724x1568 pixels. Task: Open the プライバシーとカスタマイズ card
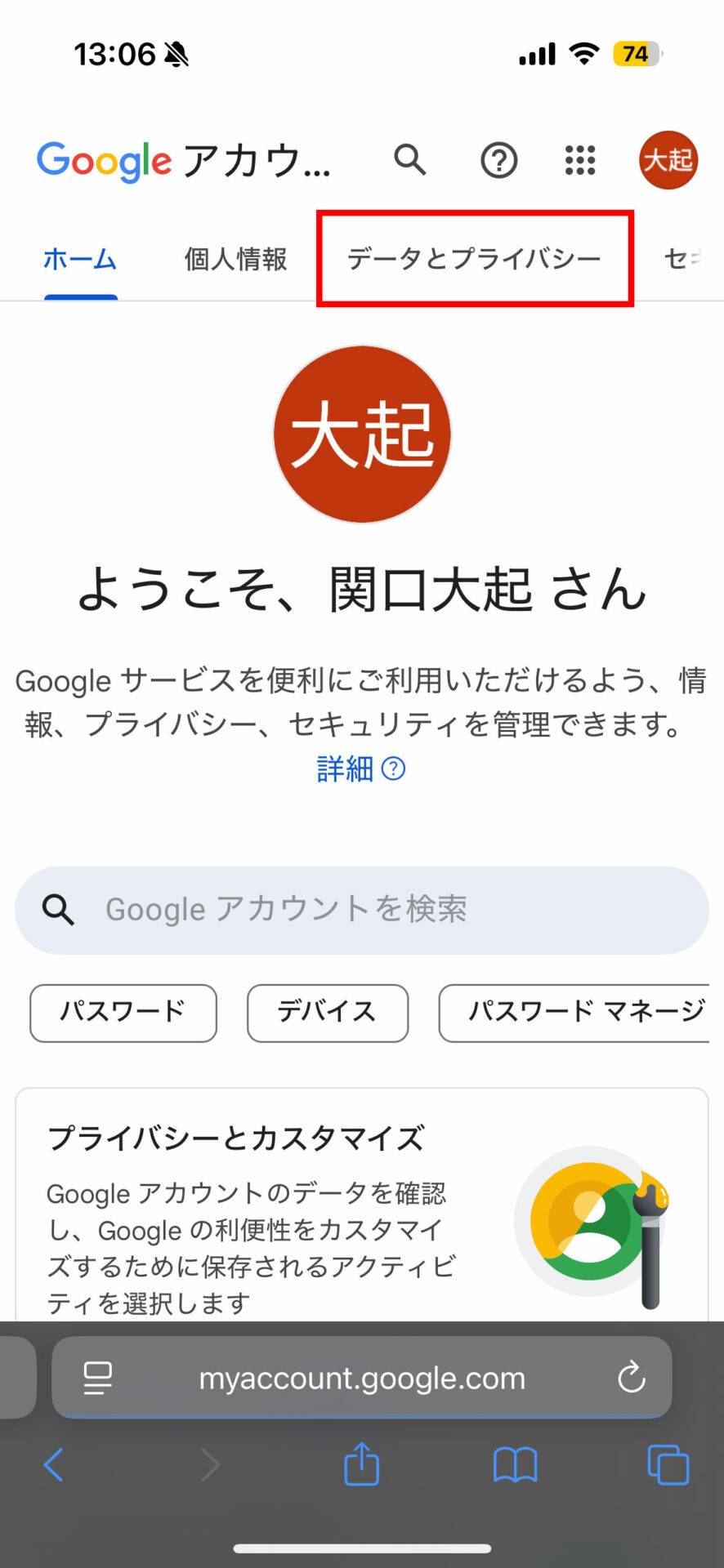[x=362, y=1205]
